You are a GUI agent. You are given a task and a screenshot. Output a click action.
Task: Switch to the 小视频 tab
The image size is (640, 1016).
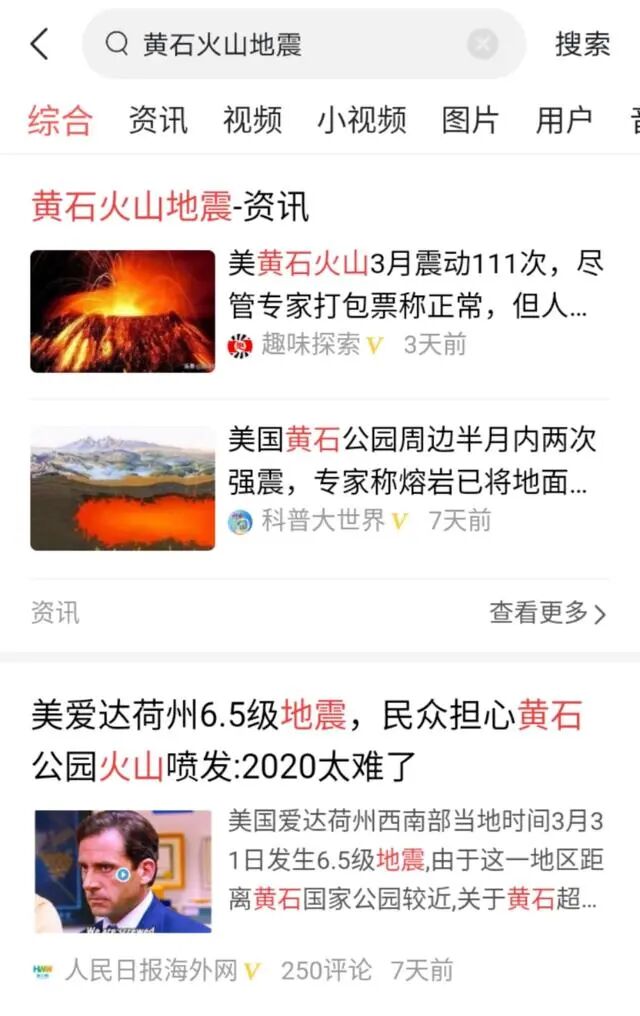tap(361, 120)
